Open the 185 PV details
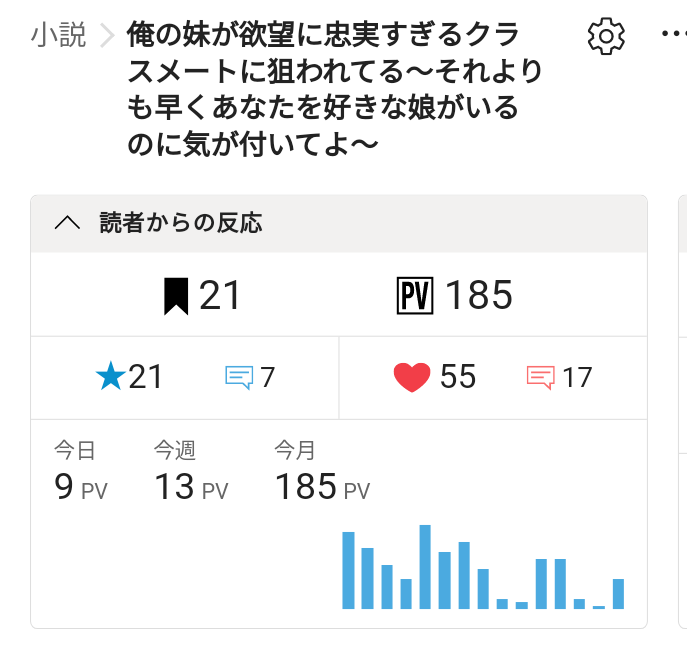 tap(455, 296)
